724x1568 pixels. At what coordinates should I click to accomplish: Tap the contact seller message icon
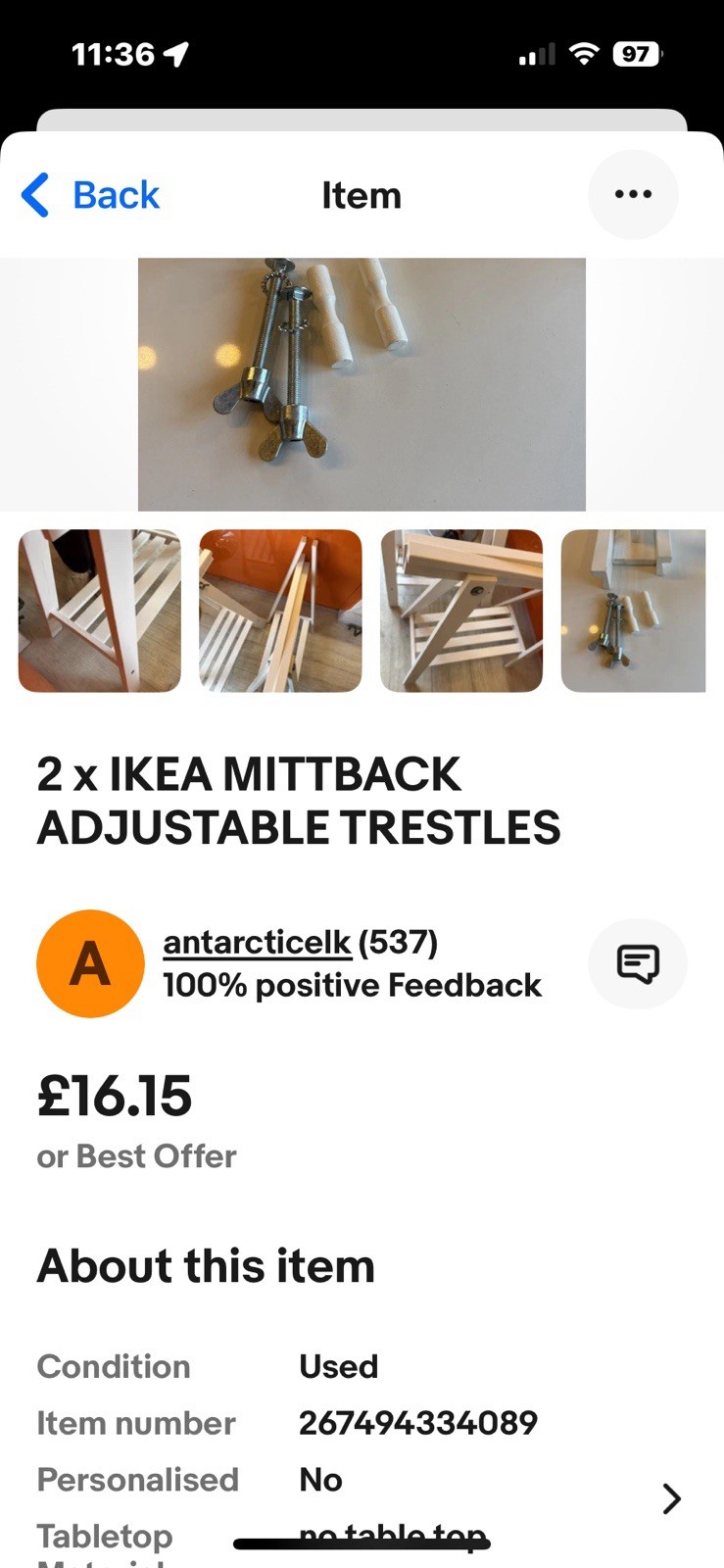pos(638,963)
